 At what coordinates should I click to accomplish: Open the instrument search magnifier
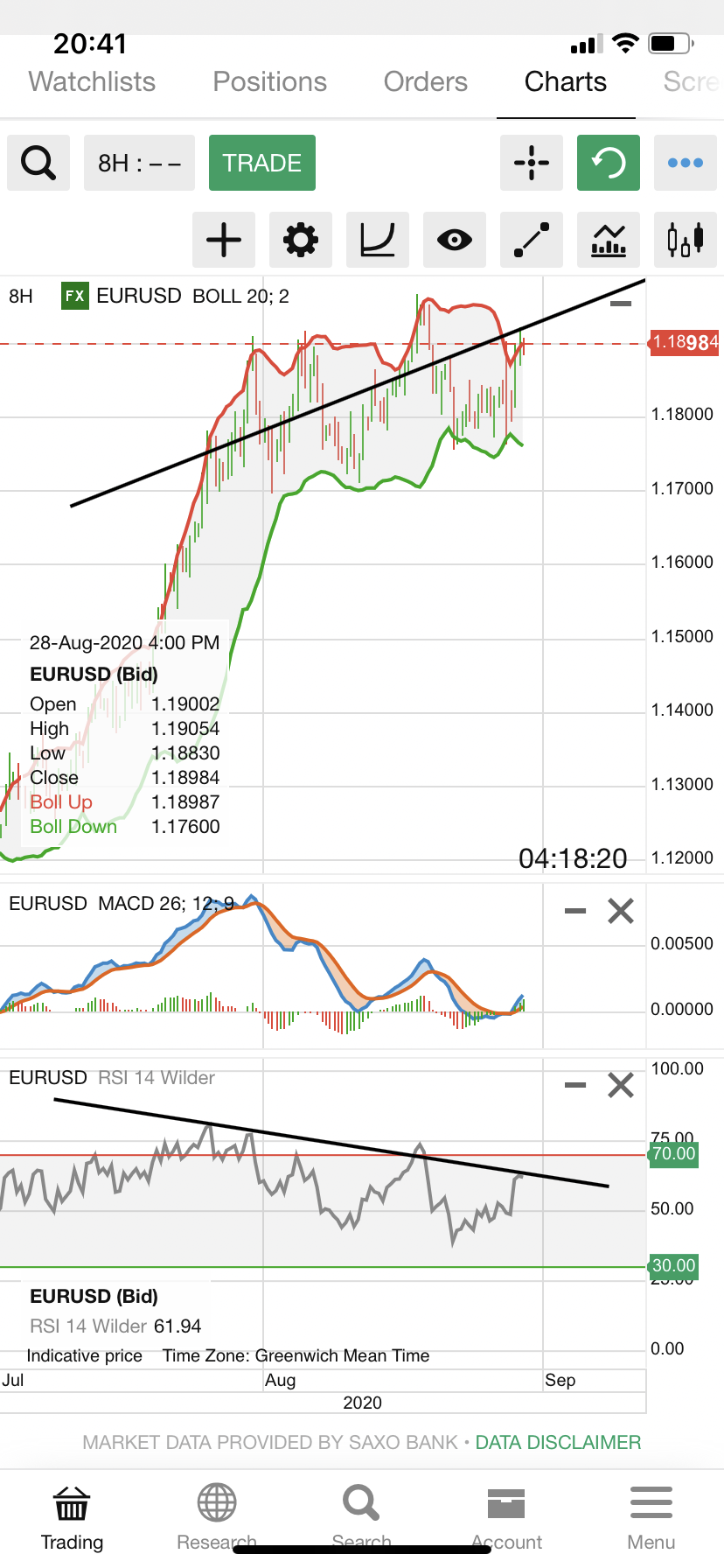(38, 163)
